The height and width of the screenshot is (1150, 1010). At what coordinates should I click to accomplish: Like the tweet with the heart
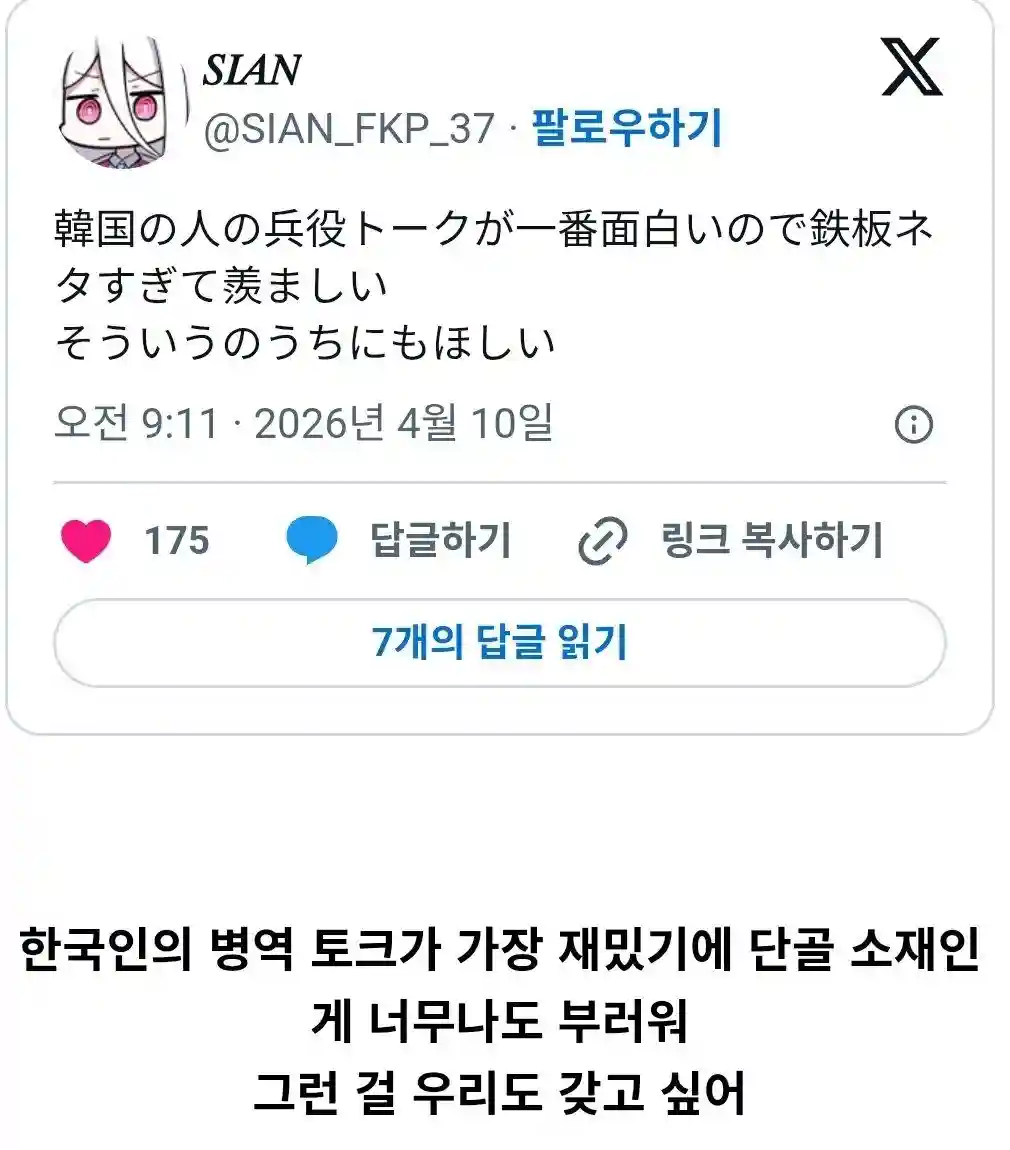pos(86,541)
